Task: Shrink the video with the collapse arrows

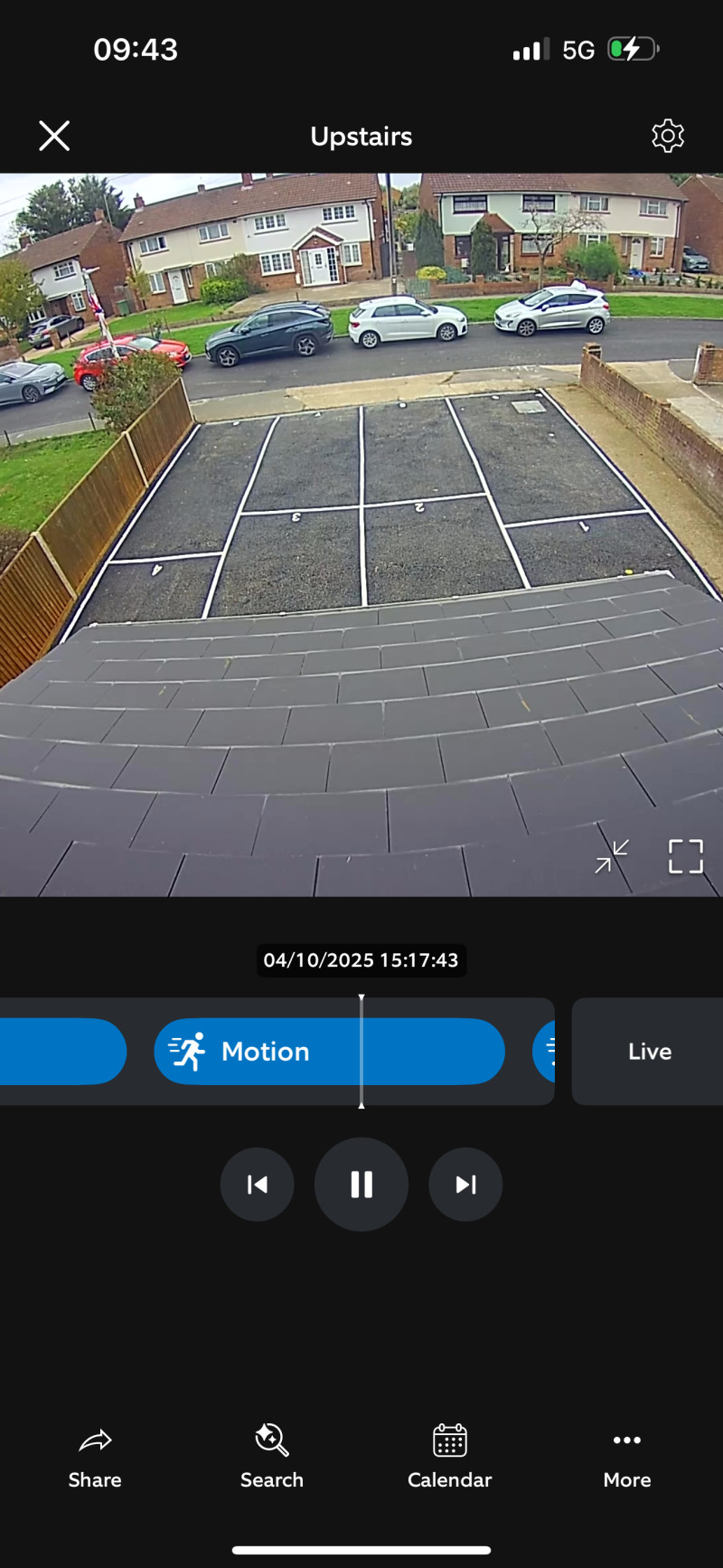Action: pyautogui.click(x=612, y=856)
